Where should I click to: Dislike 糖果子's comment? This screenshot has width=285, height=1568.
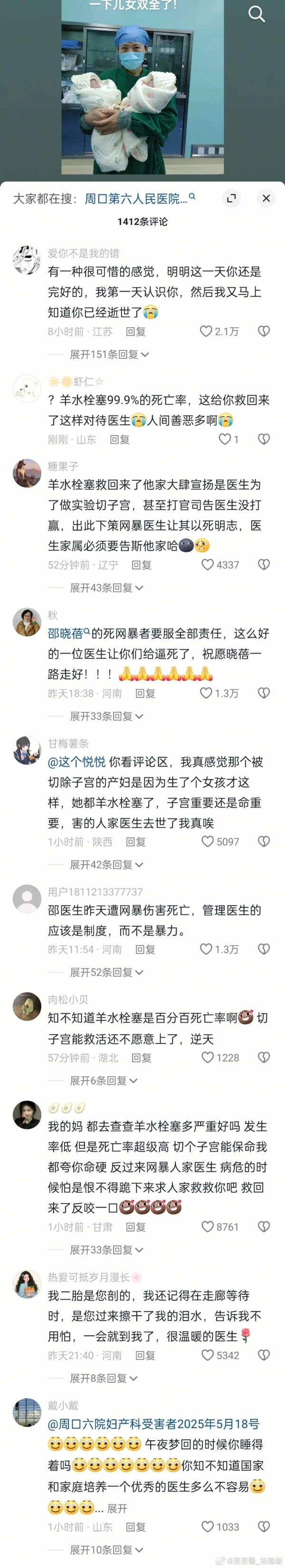264,564
